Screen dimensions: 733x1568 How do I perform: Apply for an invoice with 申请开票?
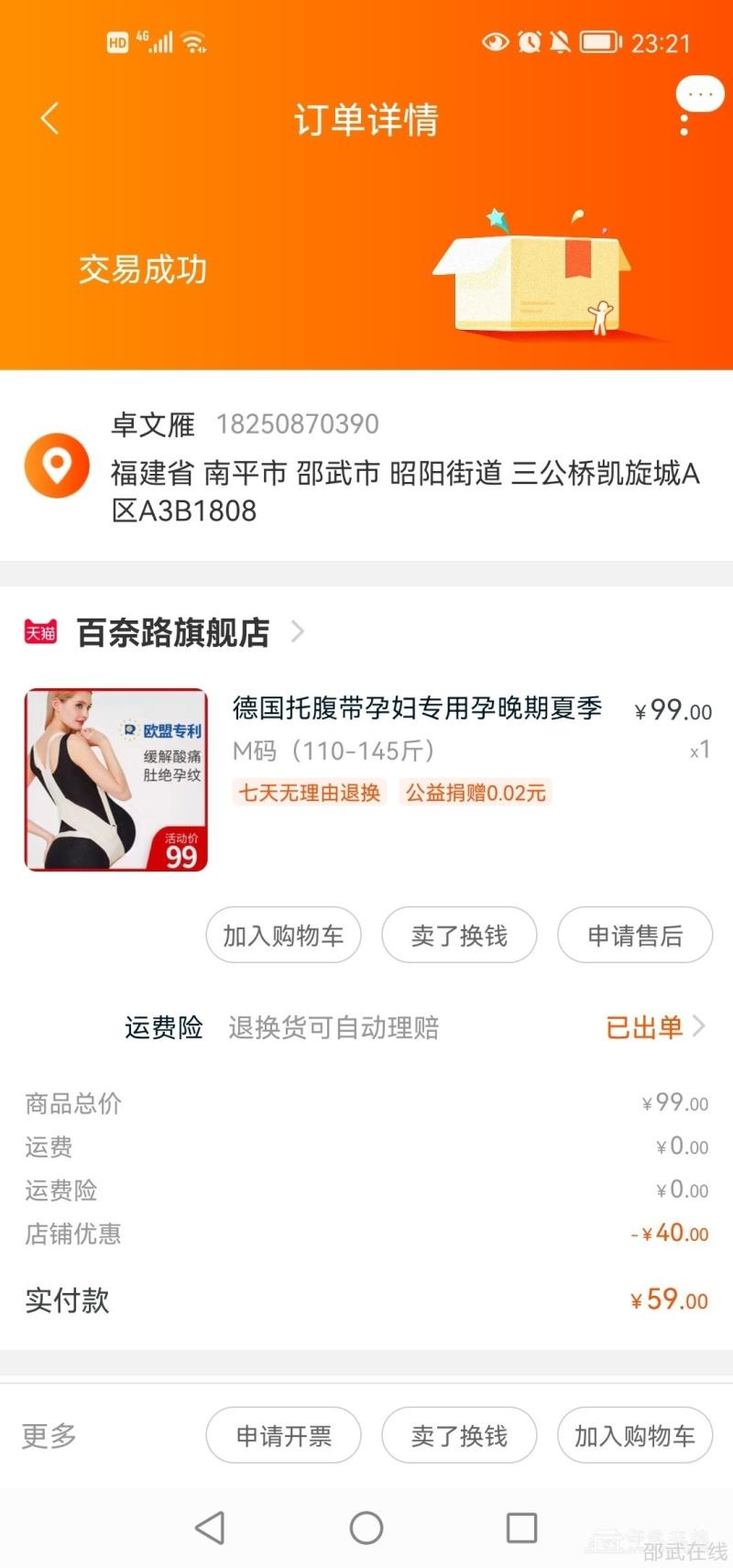click(283, 1435)
